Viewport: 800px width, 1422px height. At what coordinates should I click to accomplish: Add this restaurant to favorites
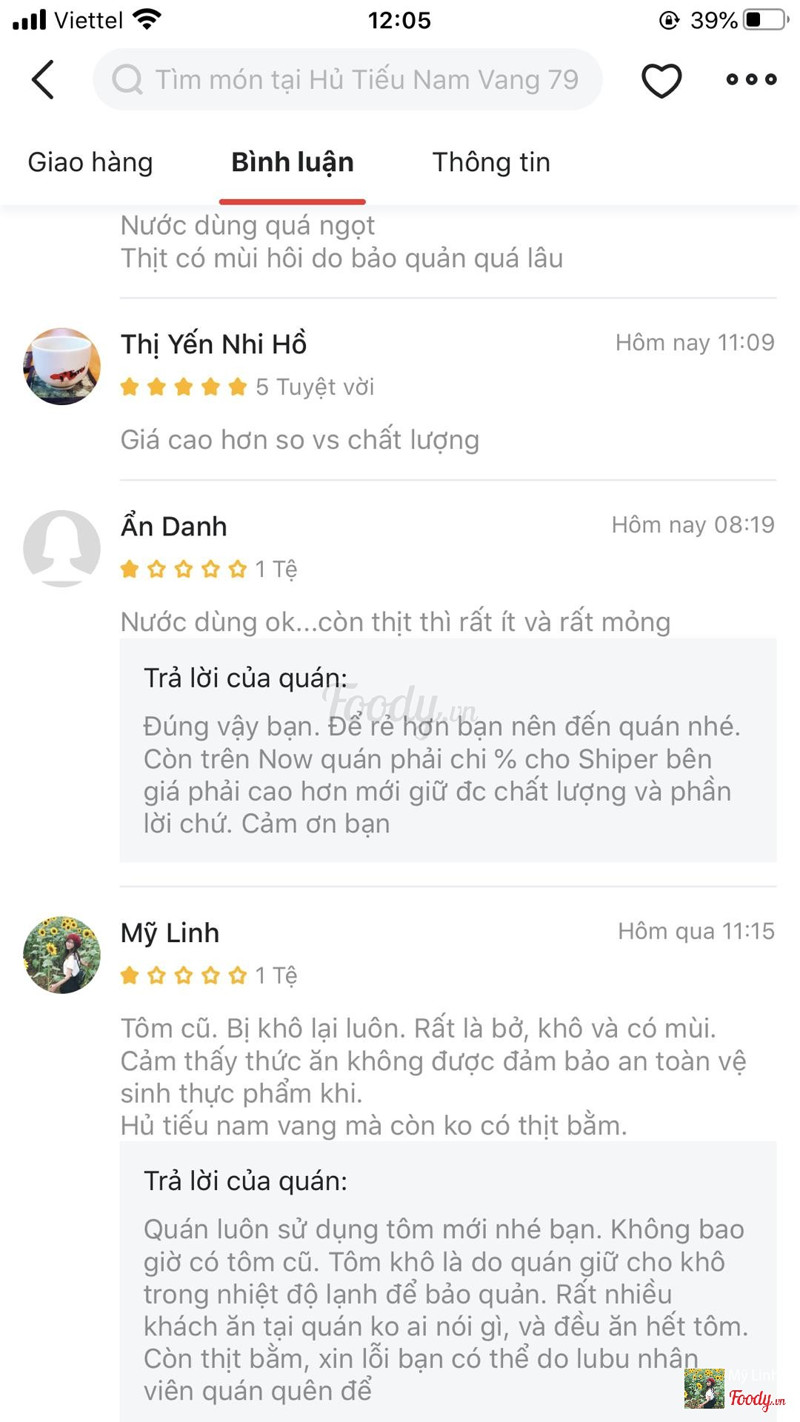[661, 80]
